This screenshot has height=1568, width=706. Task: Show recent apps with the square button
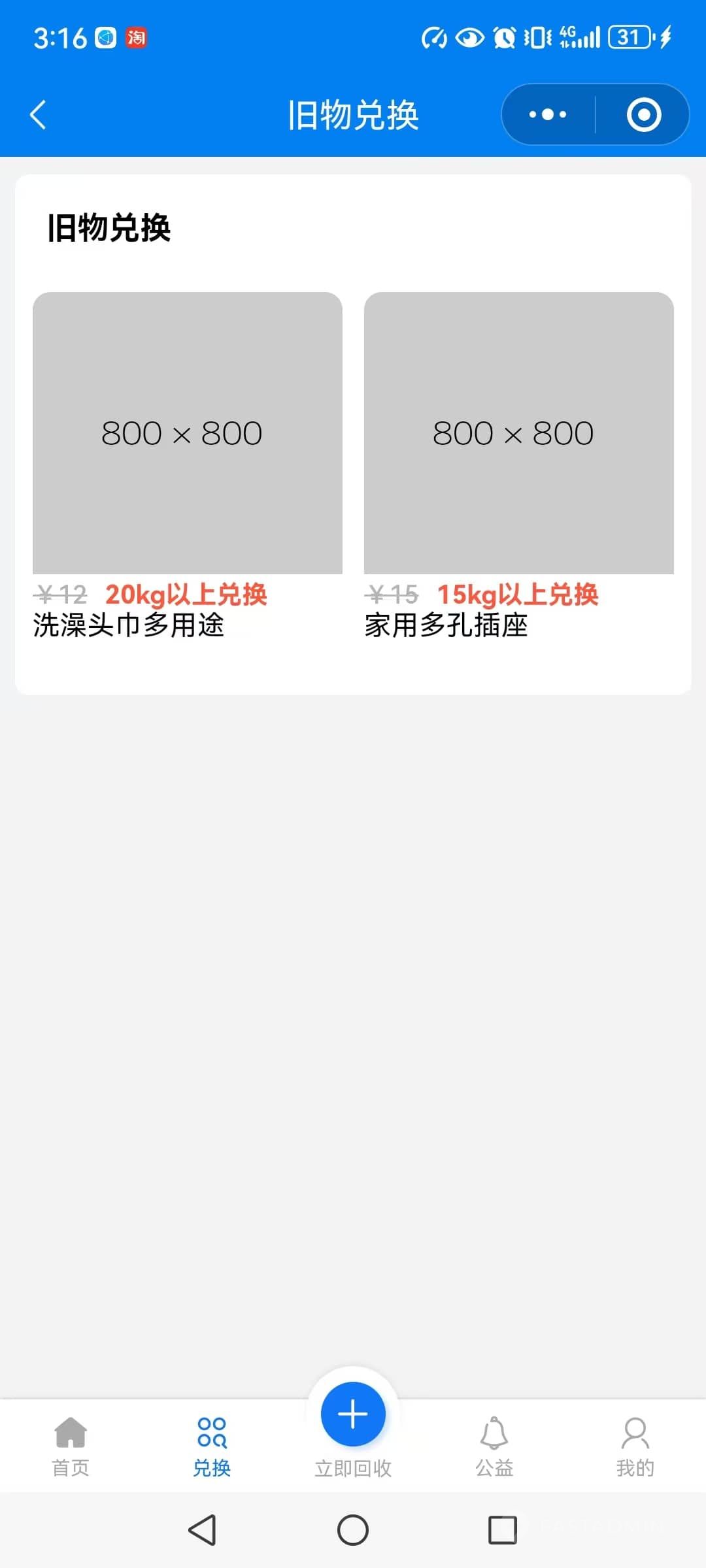pyautogui.click(x=503, y=1530)
